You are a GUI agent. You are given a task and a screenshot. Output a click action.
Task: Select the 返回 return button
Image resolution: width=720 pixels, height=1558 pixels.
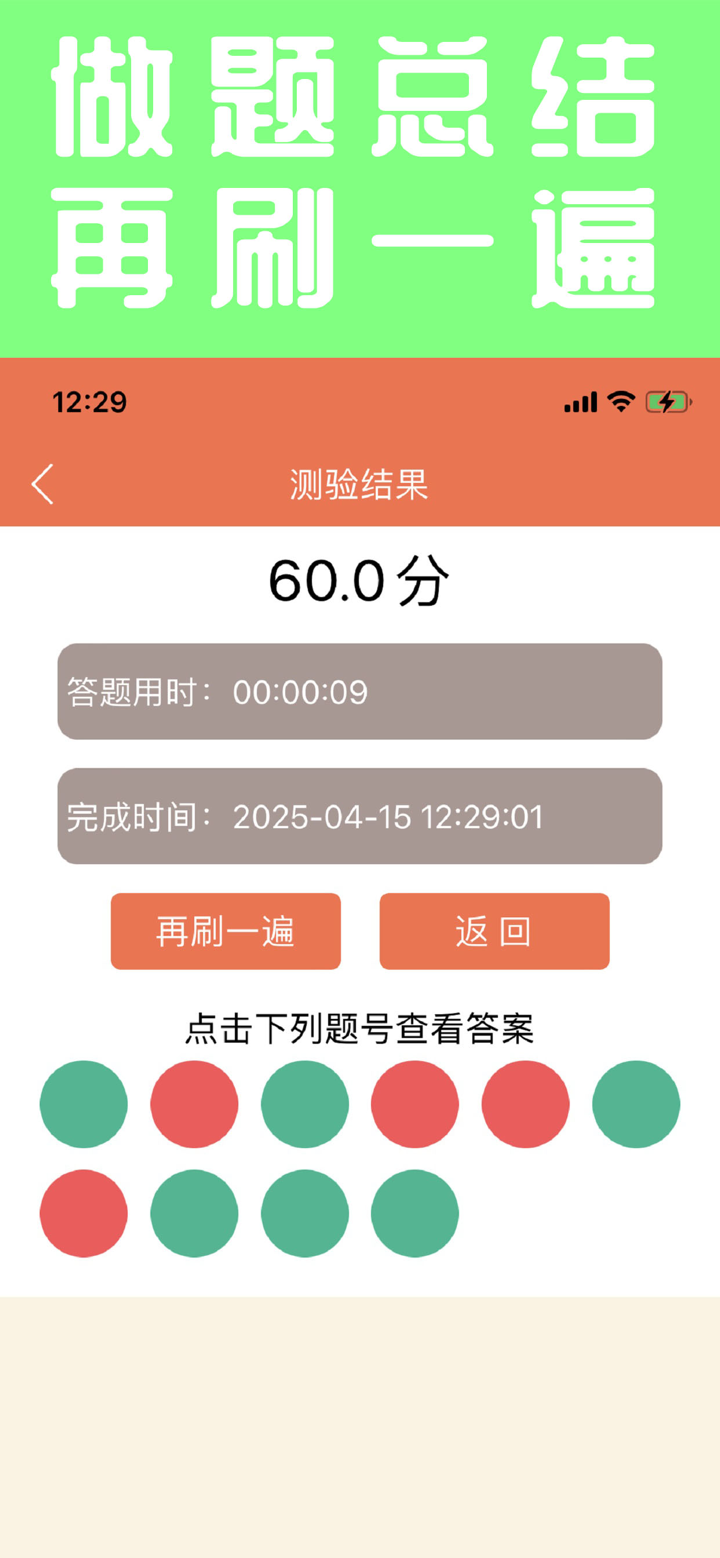[495, 931]
